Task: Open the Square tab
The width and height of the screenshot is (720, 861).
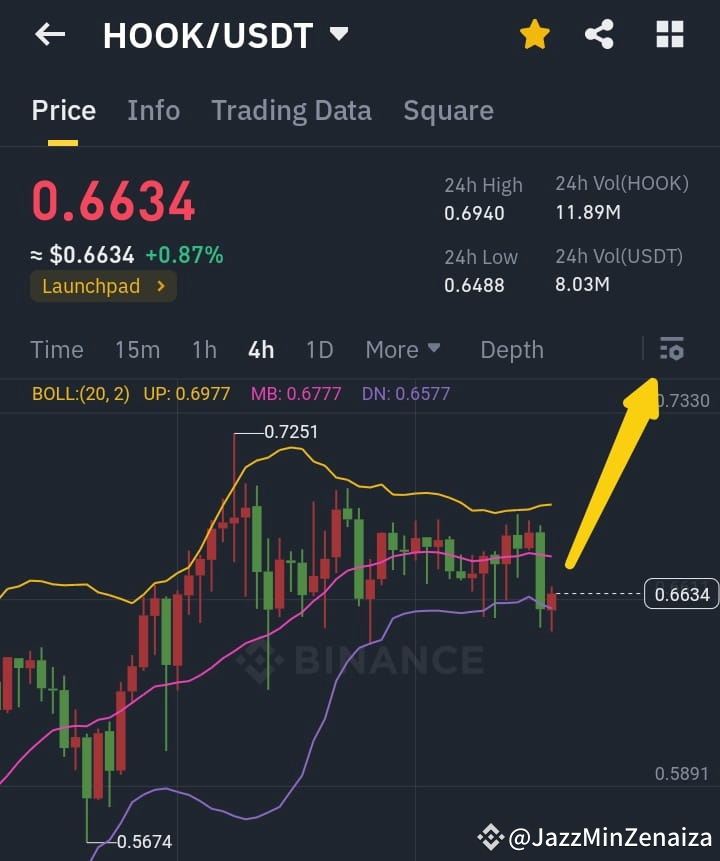Action: (x=448, y=110)
